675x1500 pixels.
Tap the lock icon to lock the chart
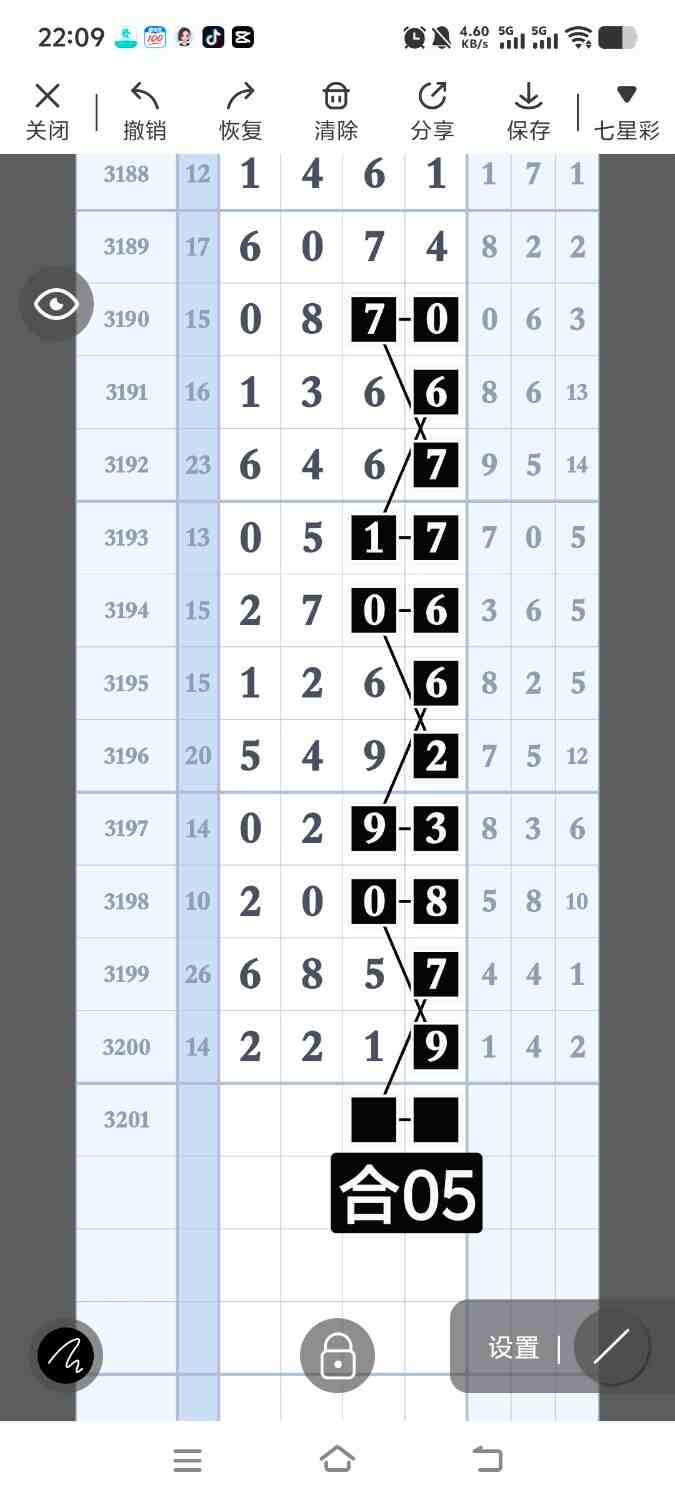338,1356
